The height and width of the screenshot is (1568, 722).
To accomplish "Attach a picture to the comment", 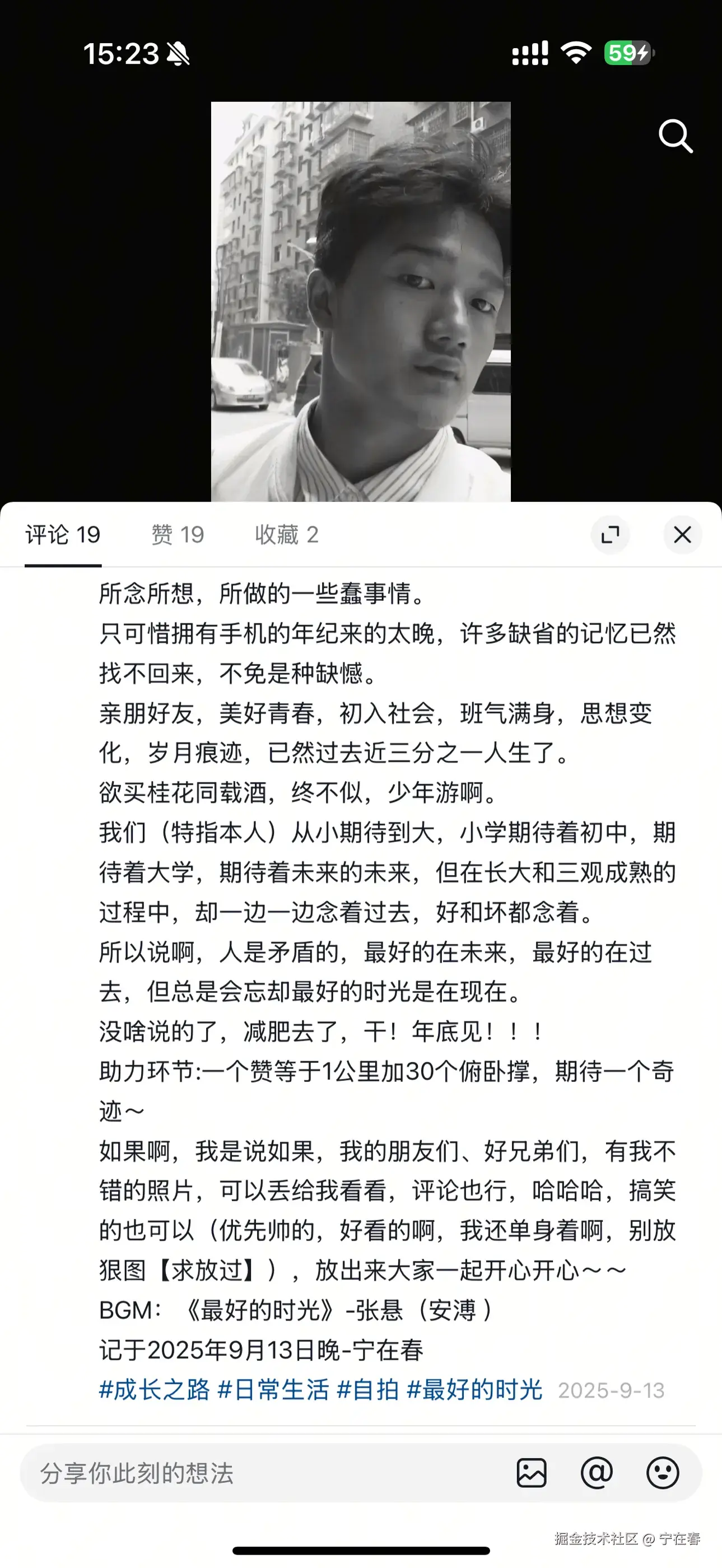I will coord(532,1473).
